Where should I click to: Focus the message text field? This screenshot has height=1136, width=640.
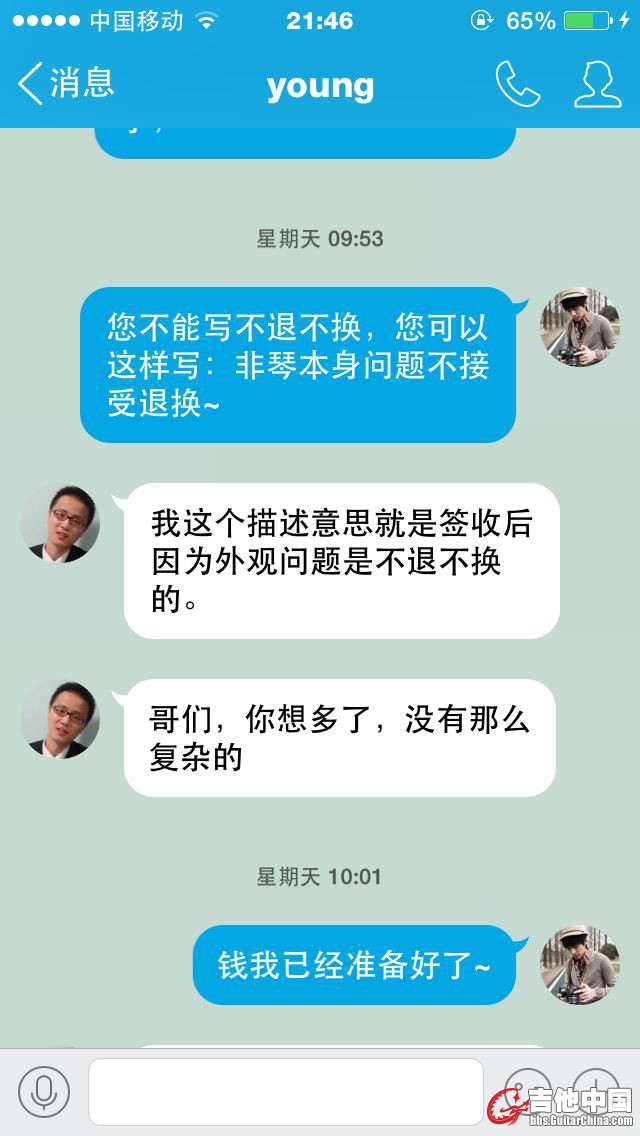[285, 1092]
